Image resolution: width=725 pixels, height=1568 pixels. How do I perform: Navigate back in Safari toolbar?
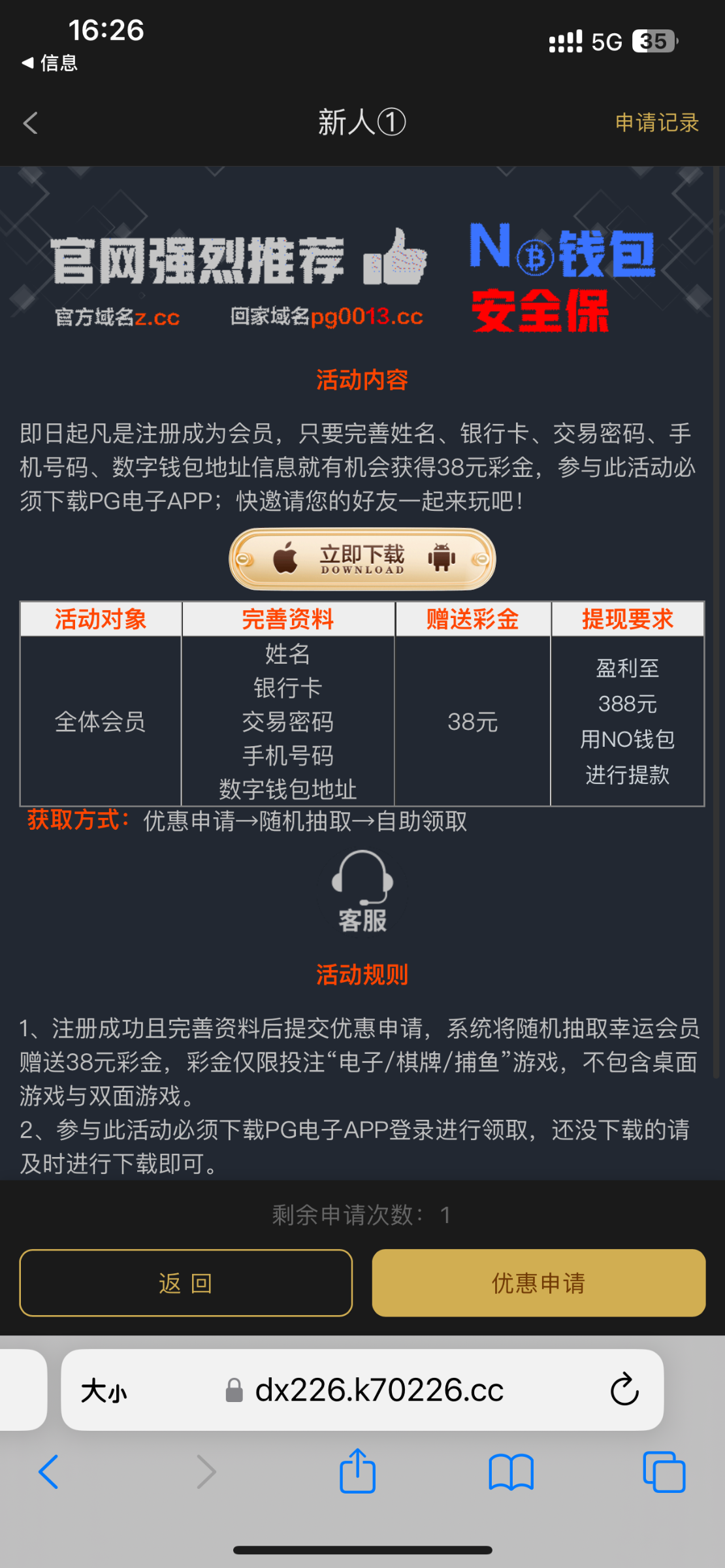49,1472
